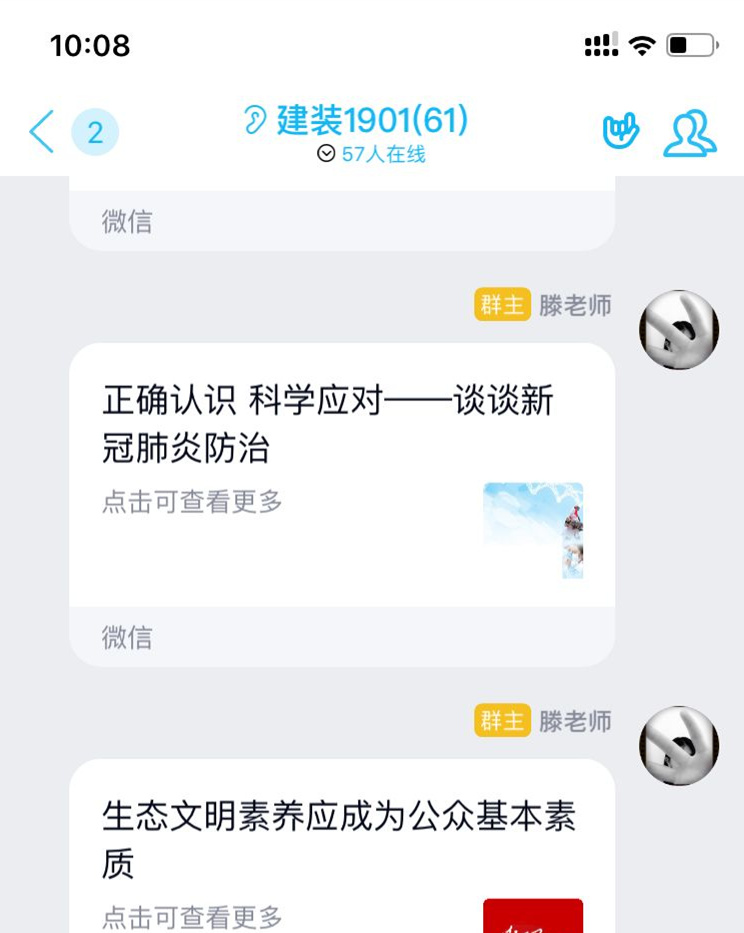The image size is (744, 933).
Task: Open the 生态文明素养 shared article card
Action: tap(341, 850)
